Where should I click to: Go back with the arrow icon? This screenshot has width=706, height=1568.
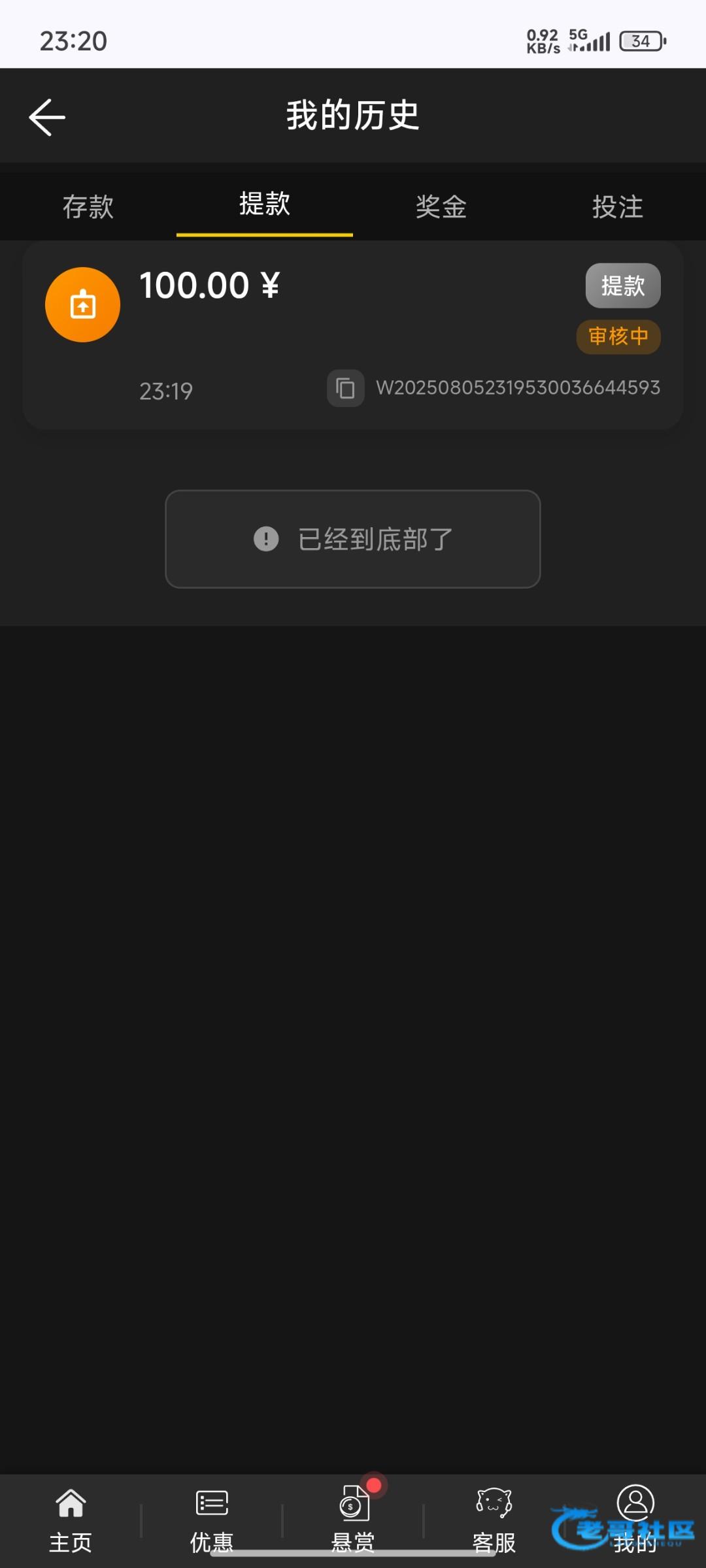point(47,118)
